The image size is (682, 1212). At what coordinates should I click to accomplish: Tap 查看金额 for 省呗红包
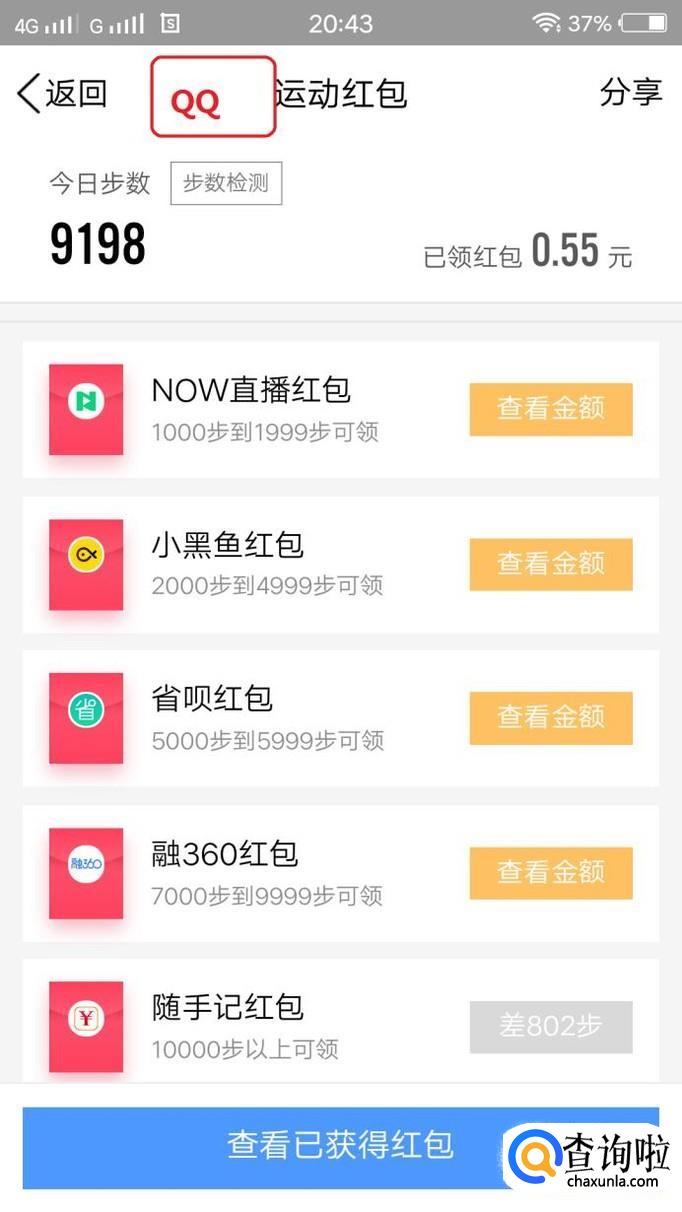click(x=551, y=717)
